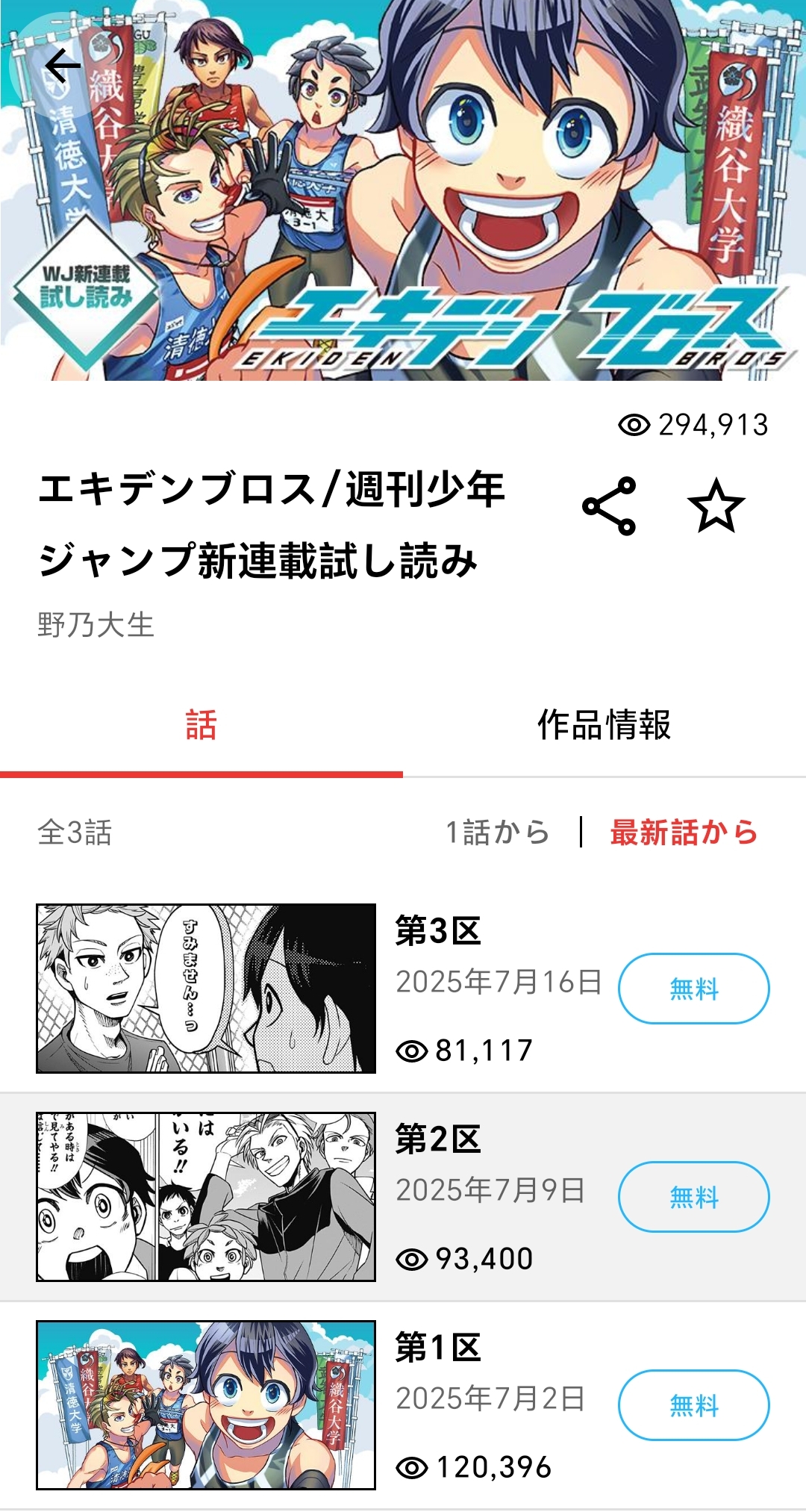The height and width of the screenshot is (1512, 806).
Task: Tap 無料 button for 第3区
Action: [x=693, y=989]
